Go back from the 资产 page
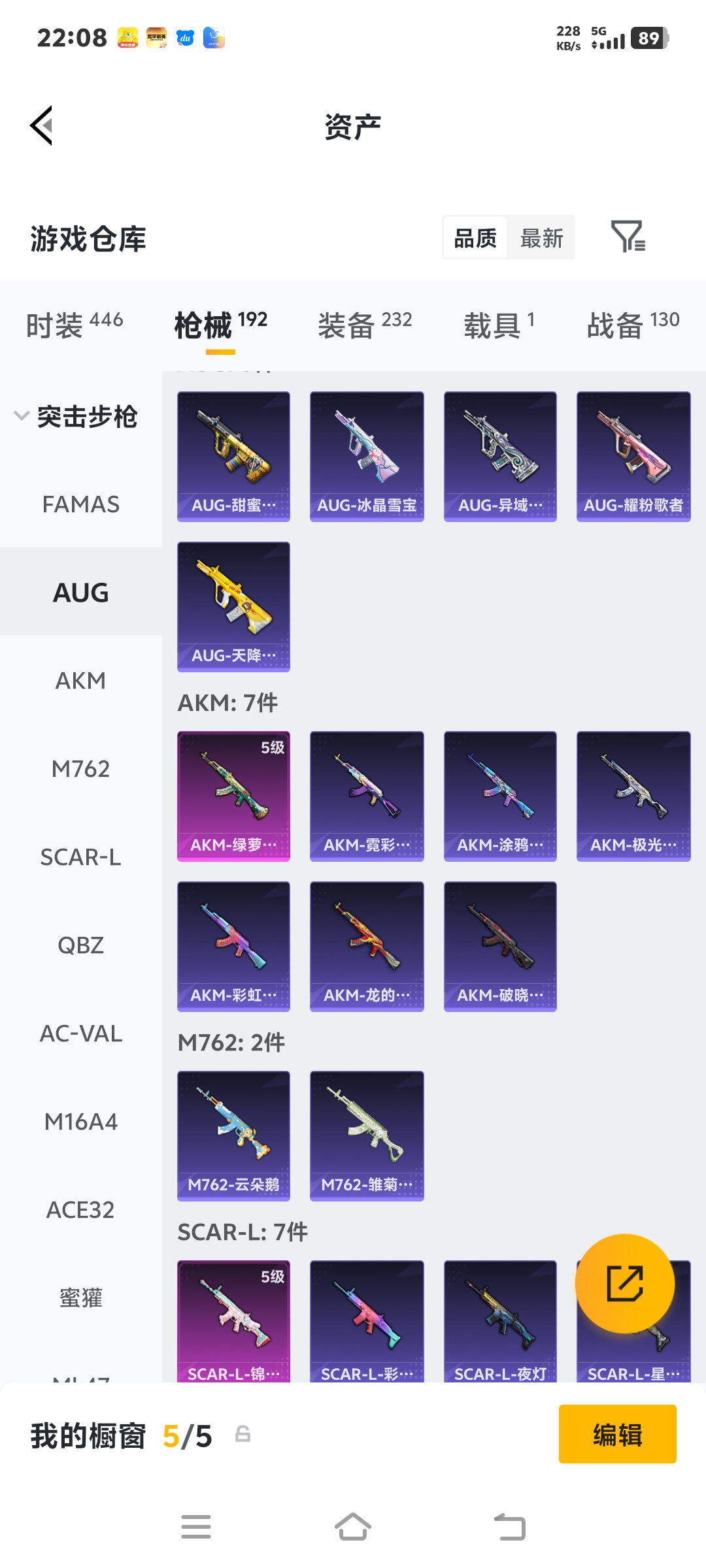This screenshot has height=1568, width=706. coord(42,125)
